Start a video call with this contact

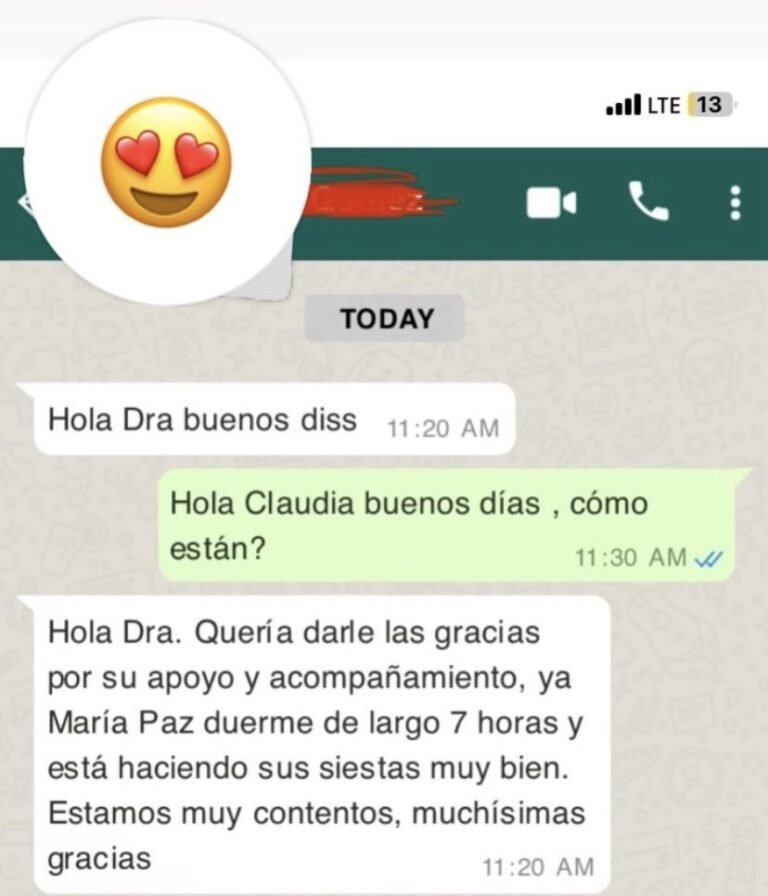pyautogui.click(x=551, y=203)
